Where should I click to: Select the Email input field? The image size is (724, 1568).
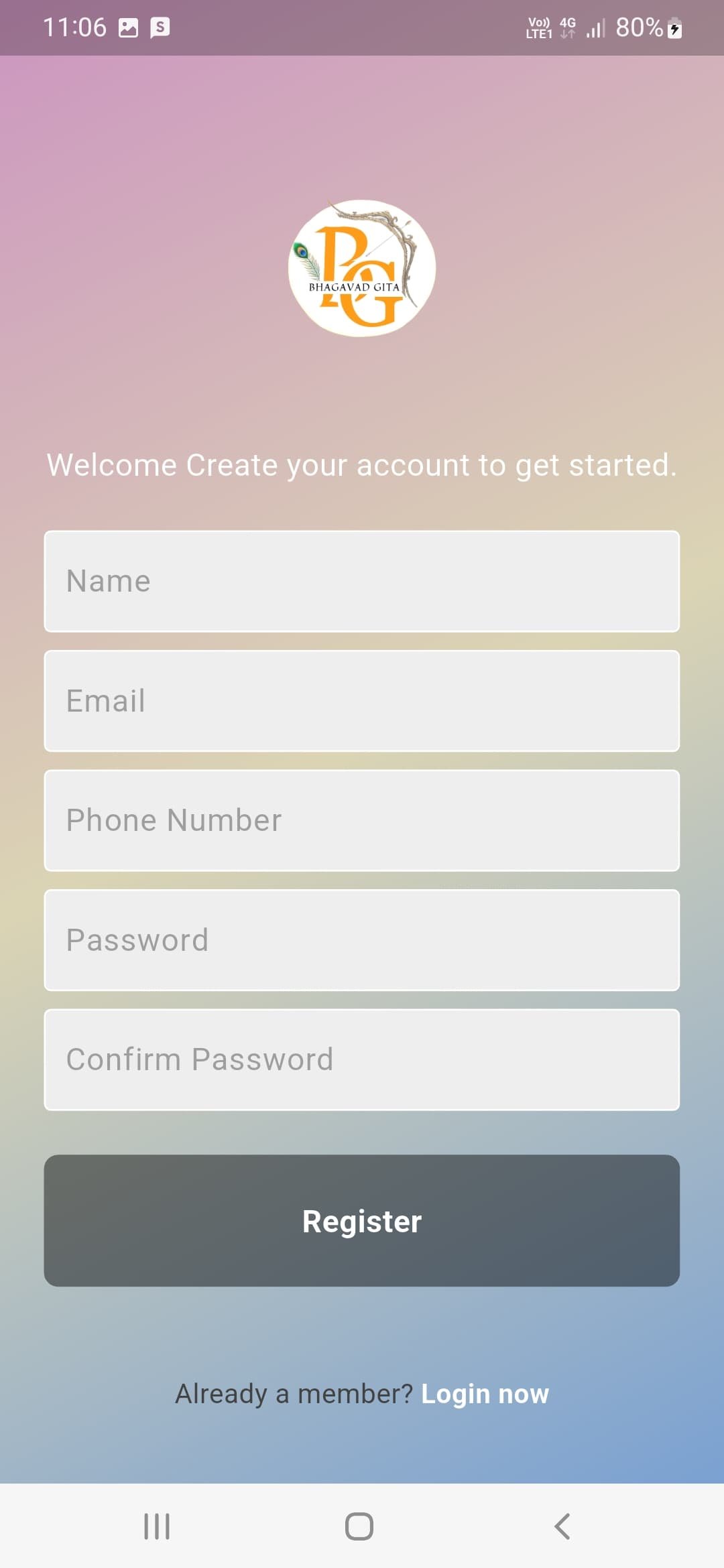pos(361,700)
